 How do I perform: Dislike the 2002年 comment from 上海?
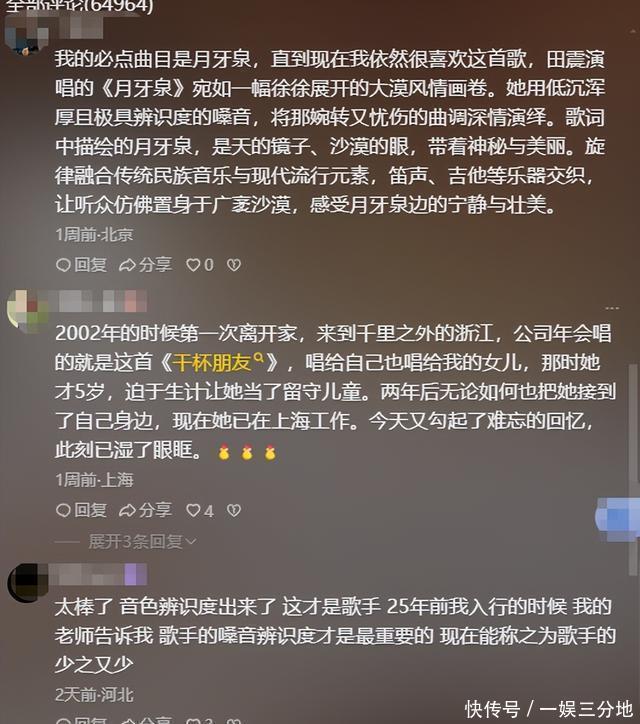(234, 510)
